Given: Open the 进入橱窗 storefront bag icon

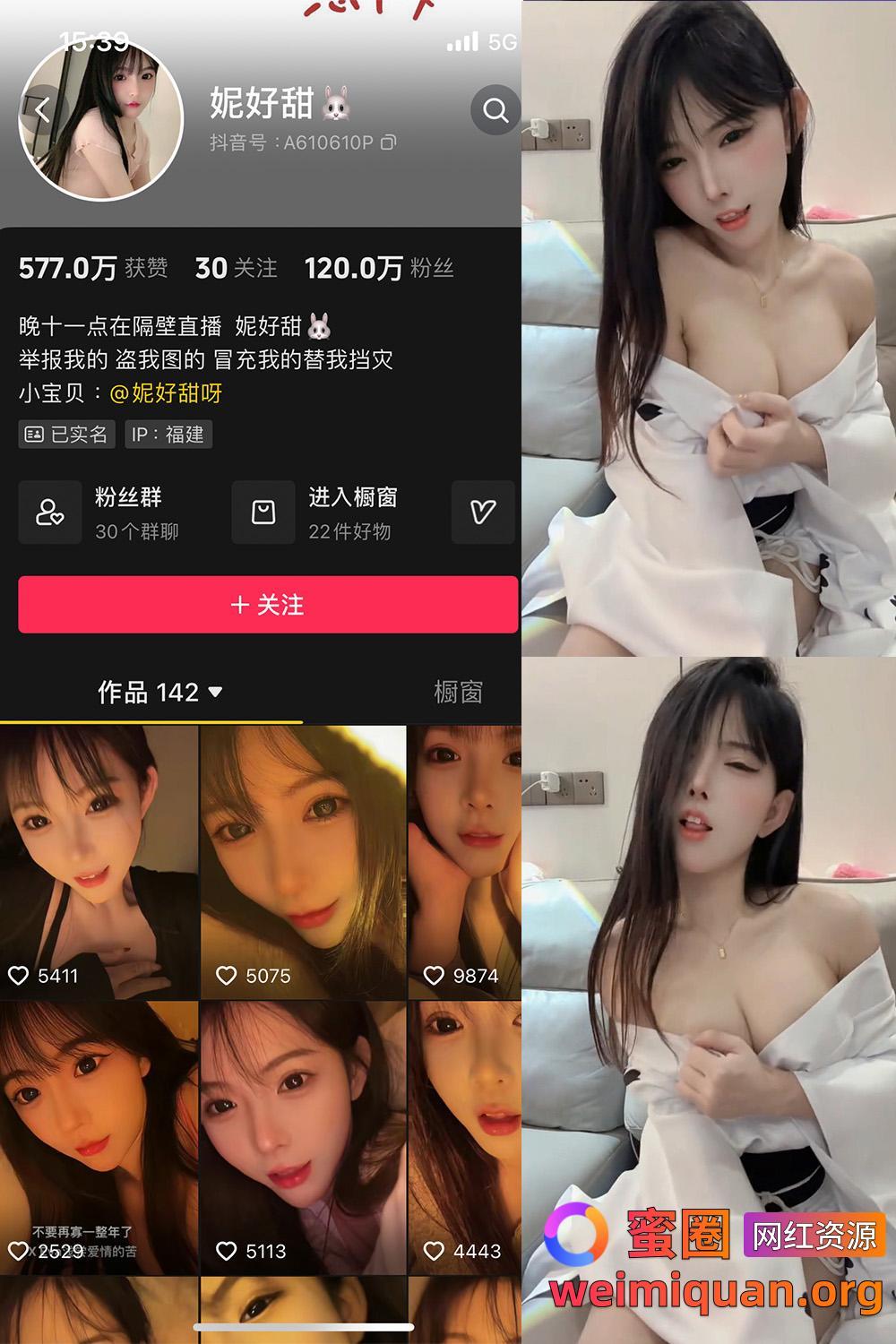Looking at the screenshot, I should point(263,513).
